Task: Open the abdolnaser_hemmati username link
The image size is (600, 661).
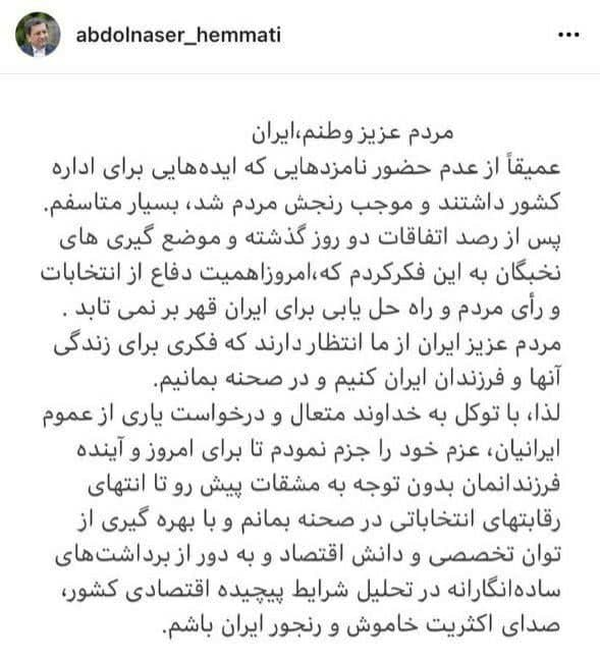Action: click(x=179, y=36)
